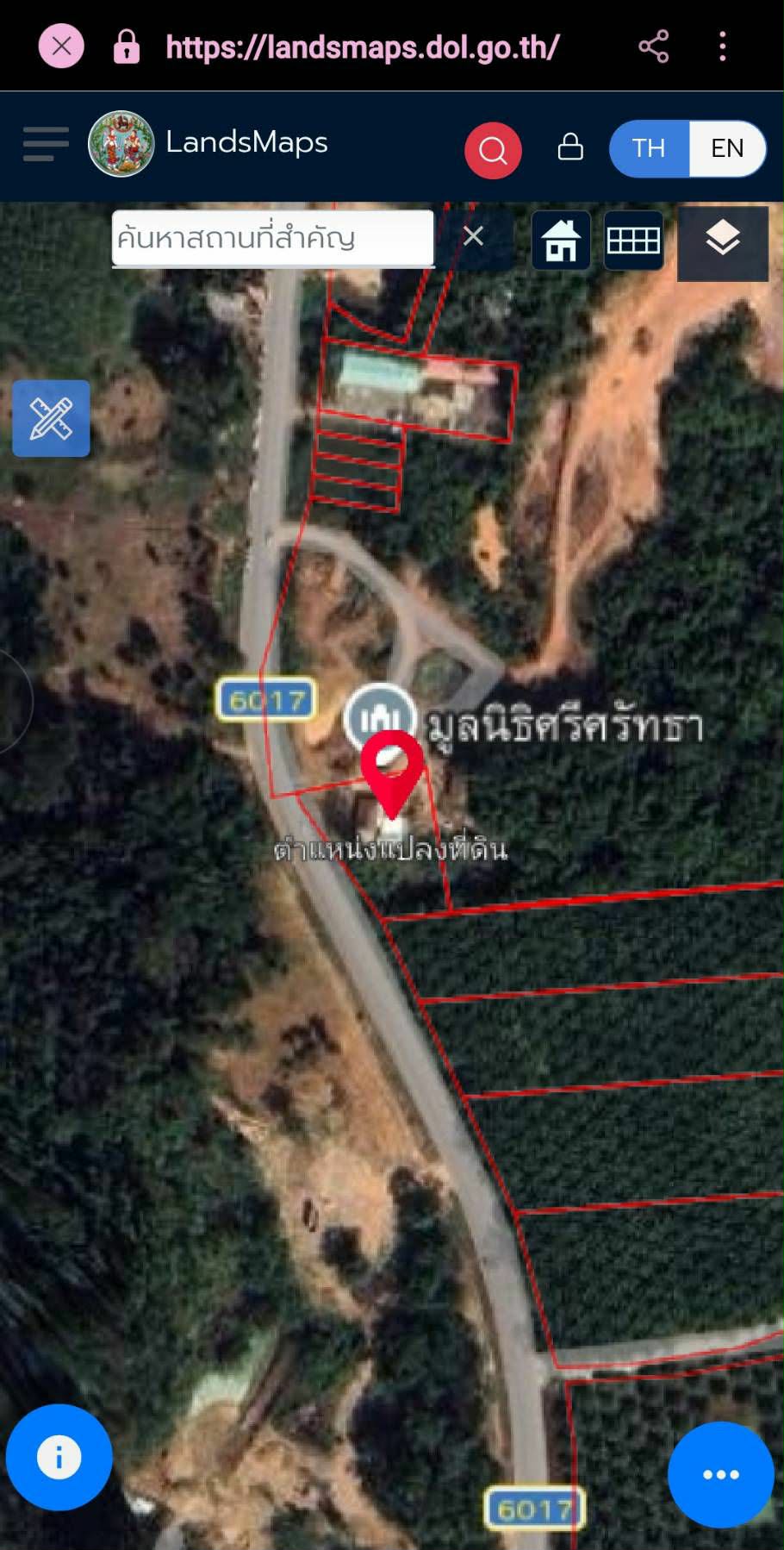
Task: Open the foundation place marker
Action: click(377, 716)
